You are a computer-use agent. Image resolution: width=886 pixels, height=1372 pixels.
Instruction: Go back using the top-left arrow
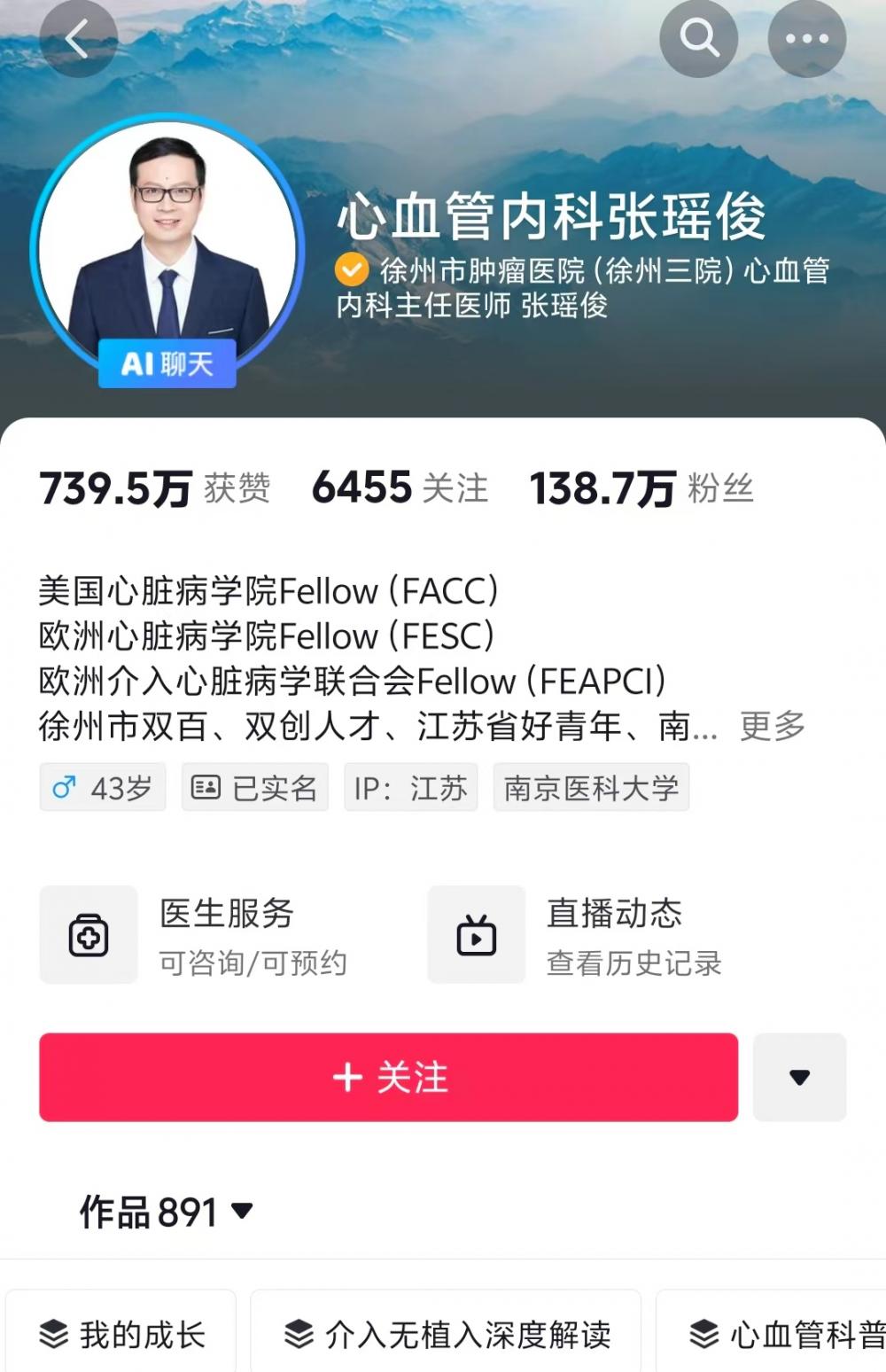(x=78, y=39)
